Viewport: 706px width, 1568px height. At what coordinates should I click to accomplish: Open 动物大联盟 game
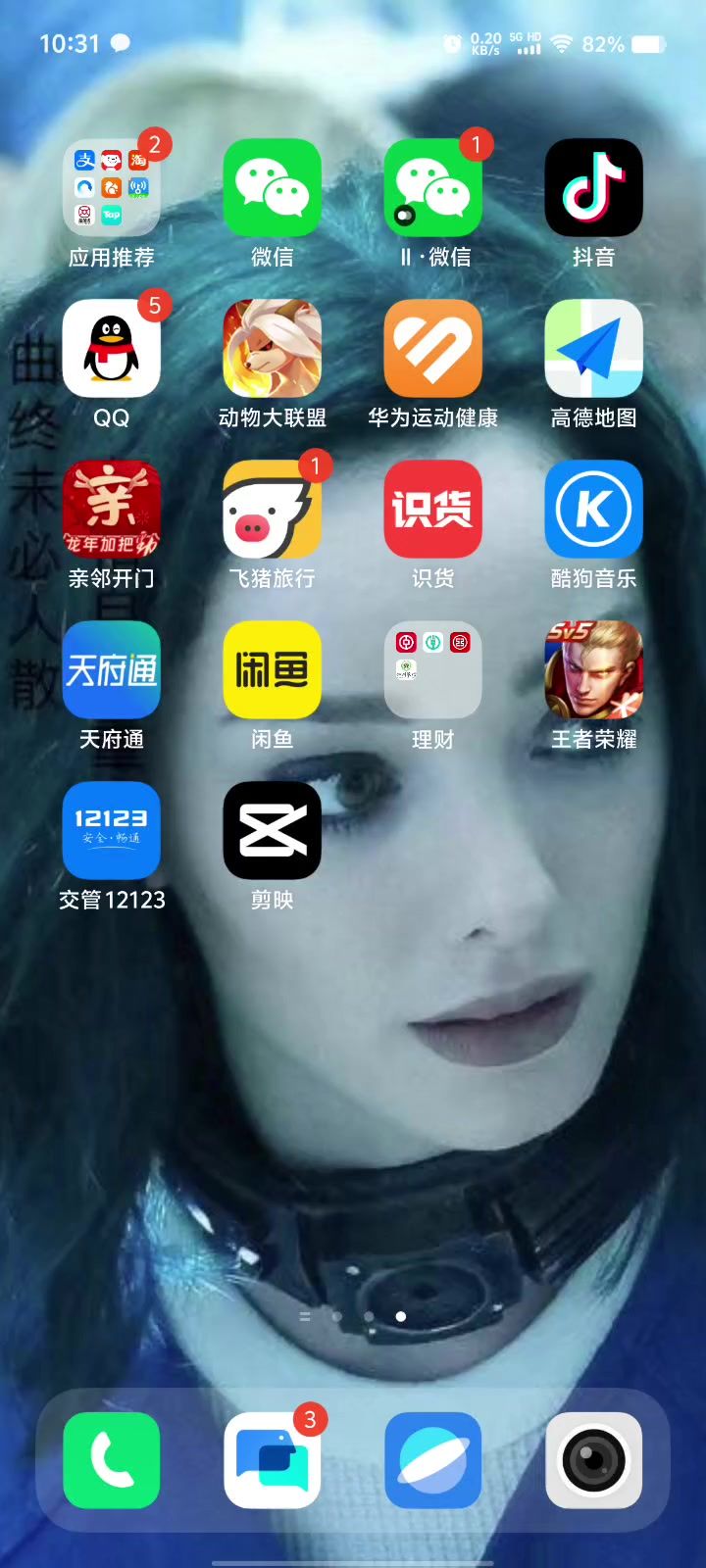(272, 348)
